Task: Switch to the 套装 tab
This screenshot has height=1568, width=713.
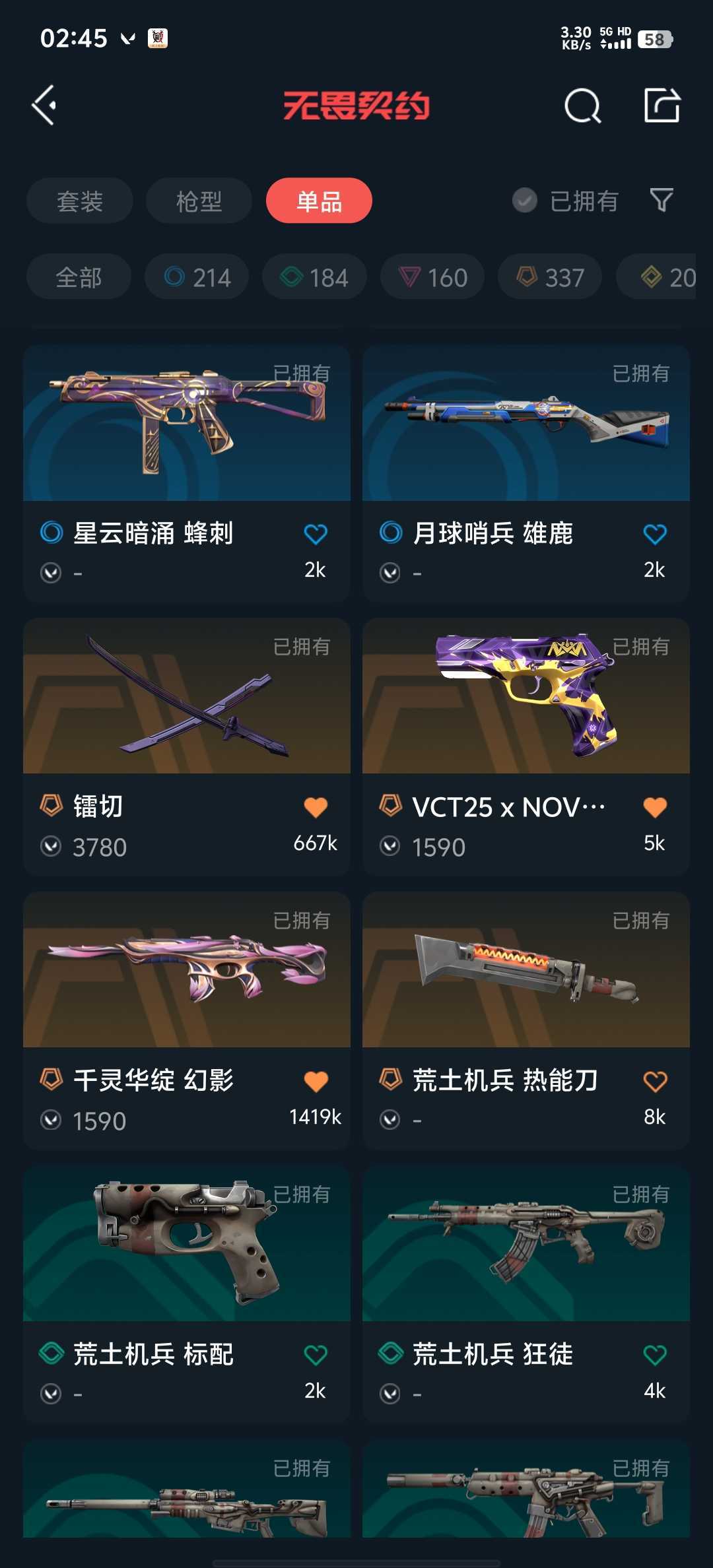Action: pos(80,201)
